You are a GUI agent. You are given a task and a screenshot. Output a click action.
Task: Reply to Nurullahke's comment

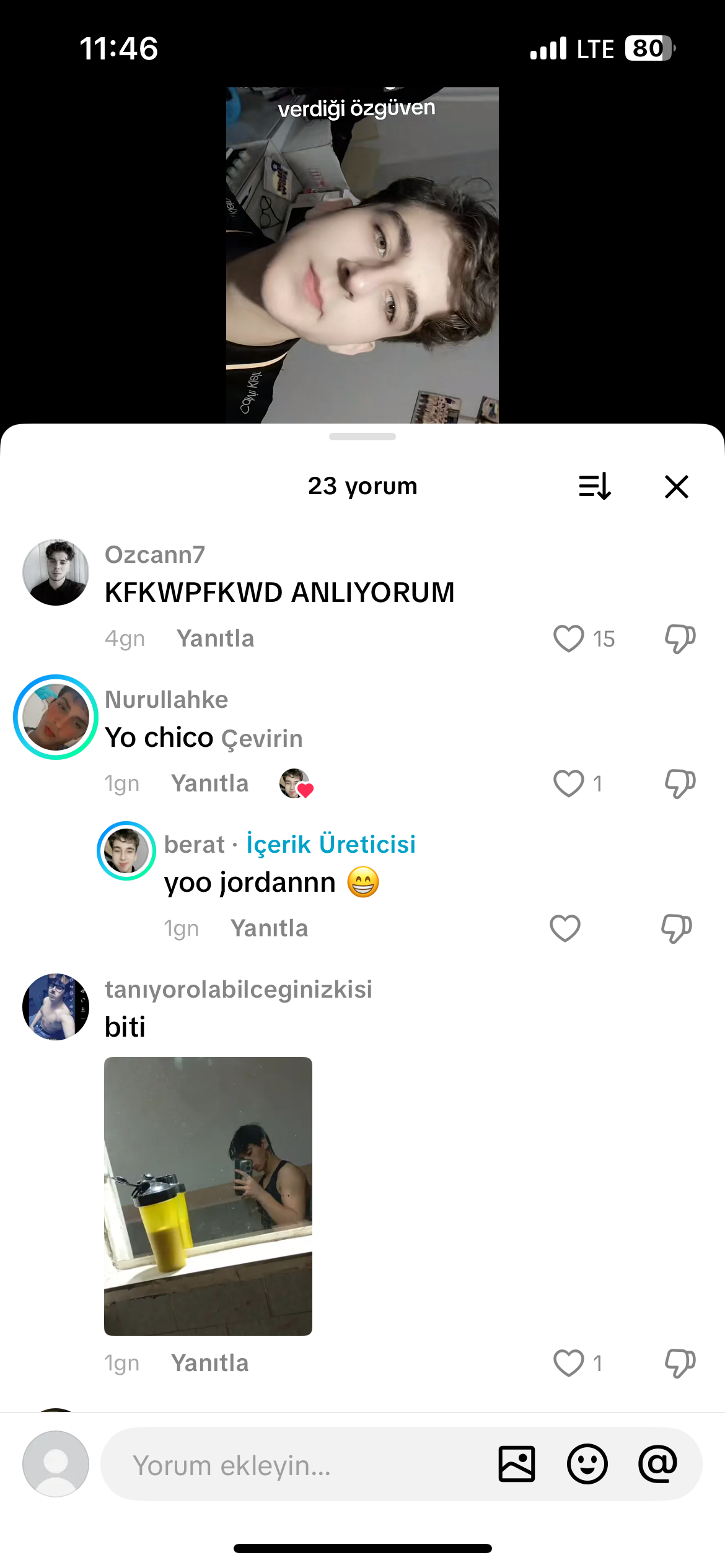coord(209,783)
